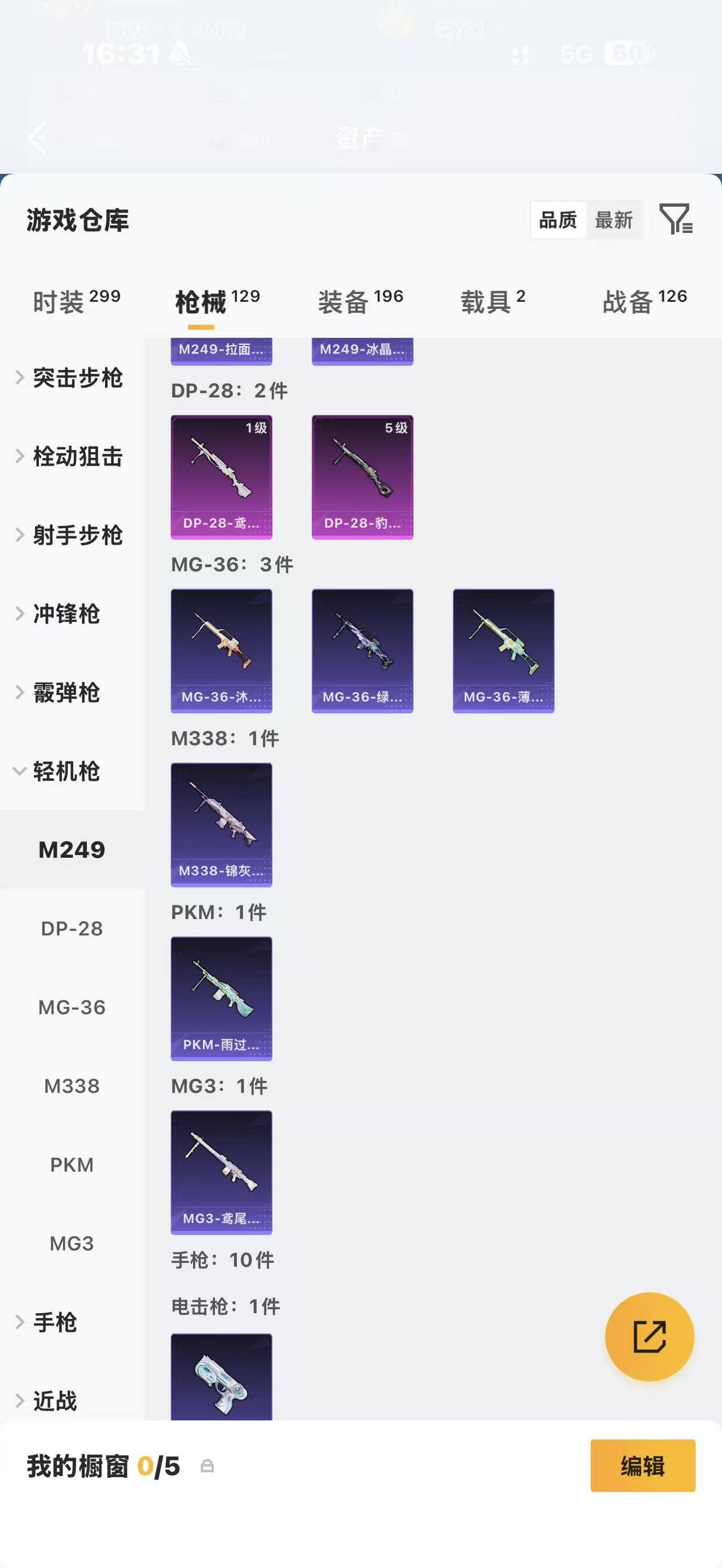View the M338-锦灰 skin card
This screenshot has width=722, height=1568.
[222, 825]
